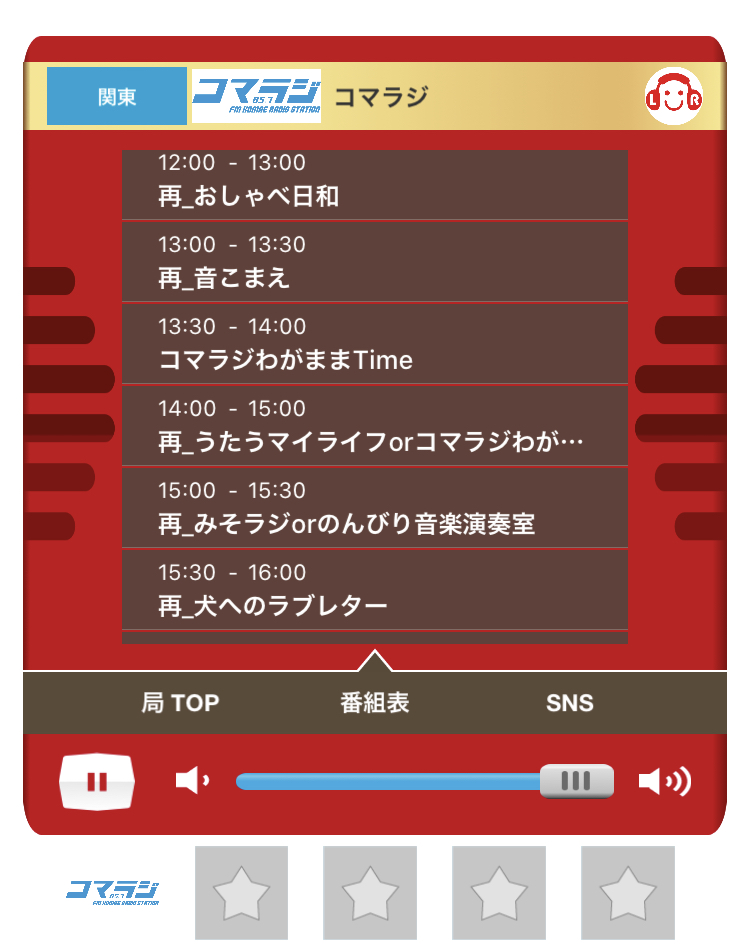Open the 再_音こまえ program
Viewport: 750px width, 949px height.
point(374,262)
